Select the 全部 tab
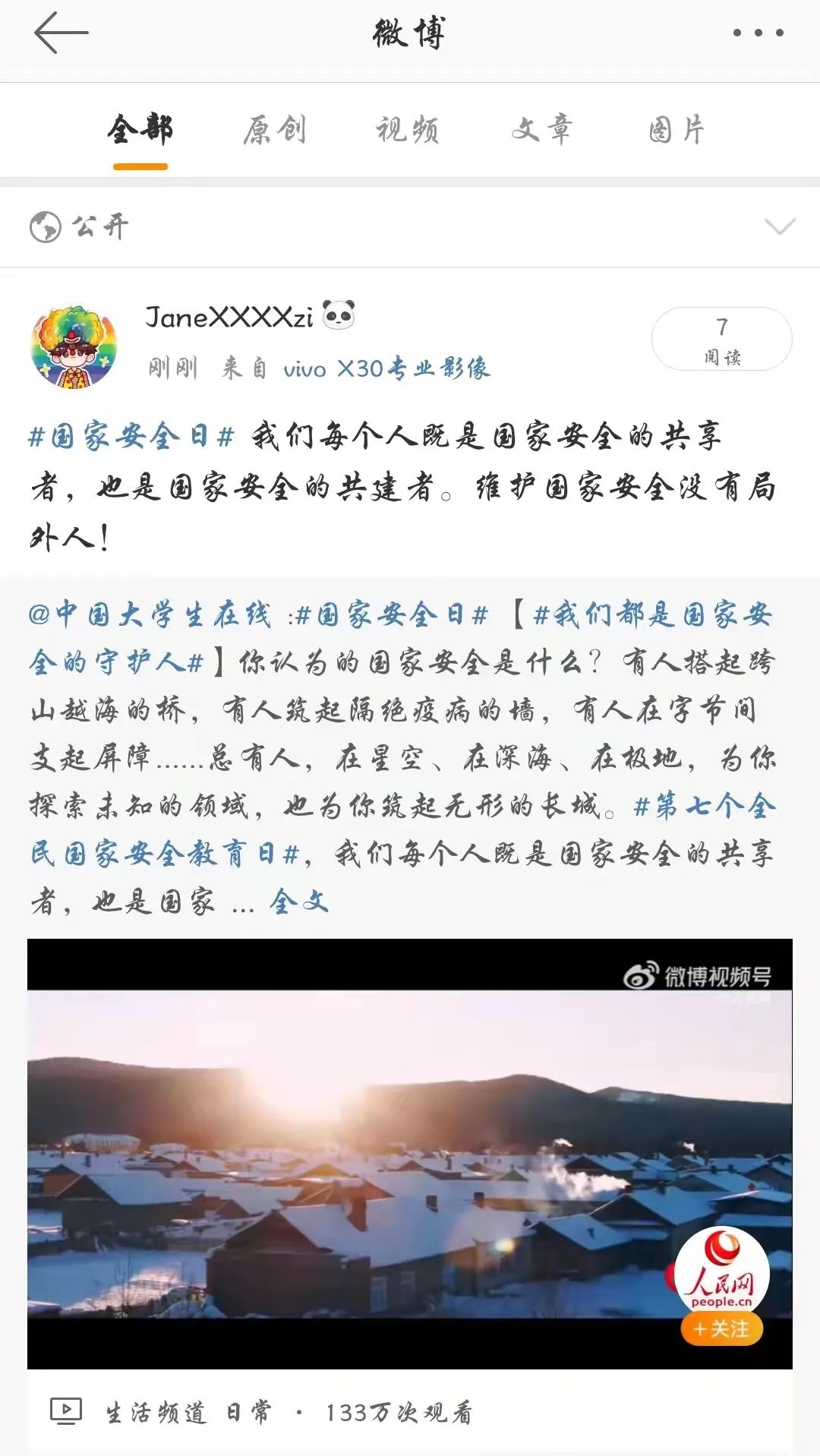The height and width of the screenshot is (1456, 820). pyautogui.click(x=140, y=130)
